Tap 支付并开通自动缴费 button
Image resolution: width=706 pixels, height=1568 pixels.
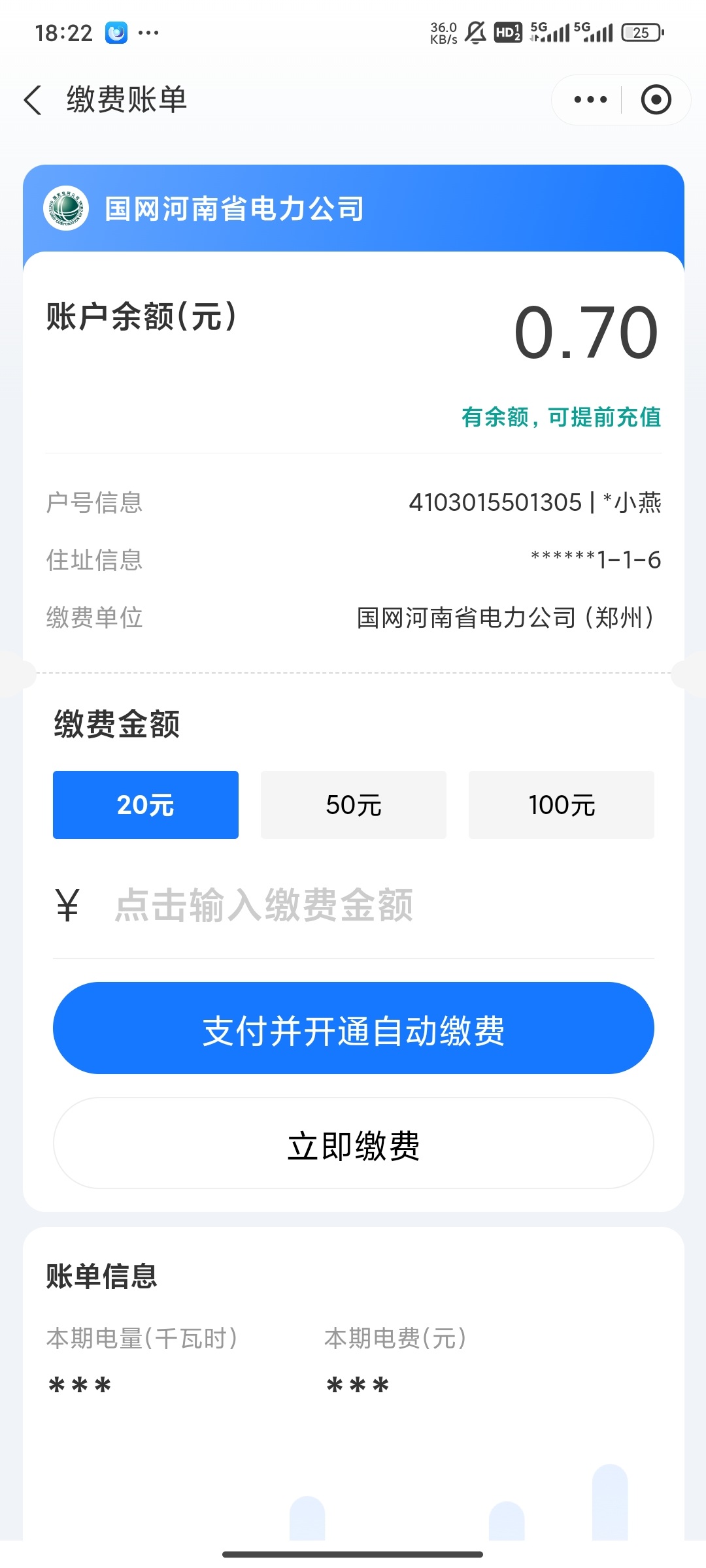click(354, 1028)
